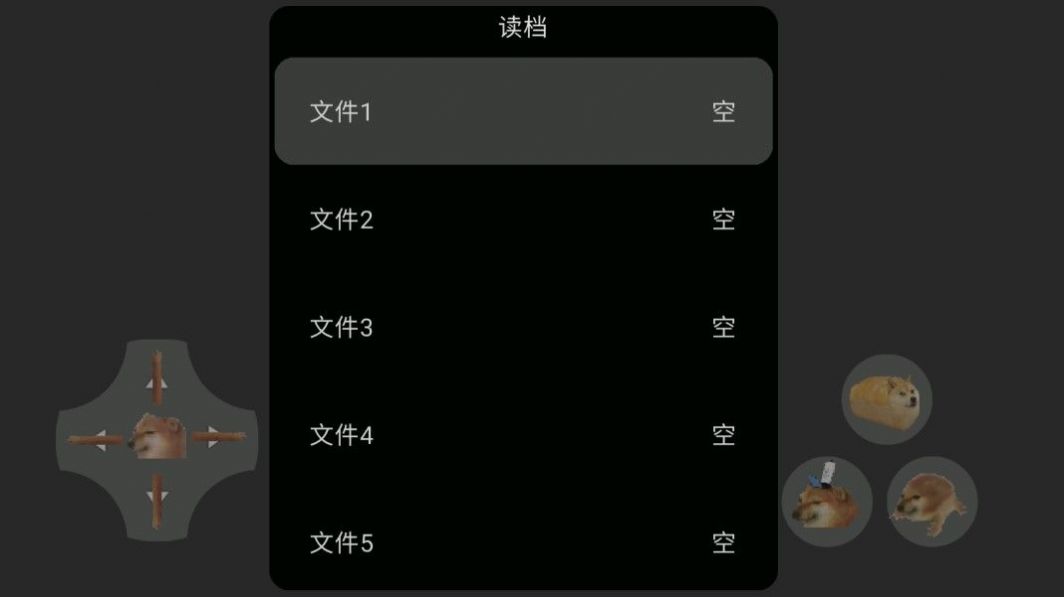Image resolution: width=1064 pixels, height=597 pixels.
Task: Tap the D-pad down arrow
Action: 157,497
